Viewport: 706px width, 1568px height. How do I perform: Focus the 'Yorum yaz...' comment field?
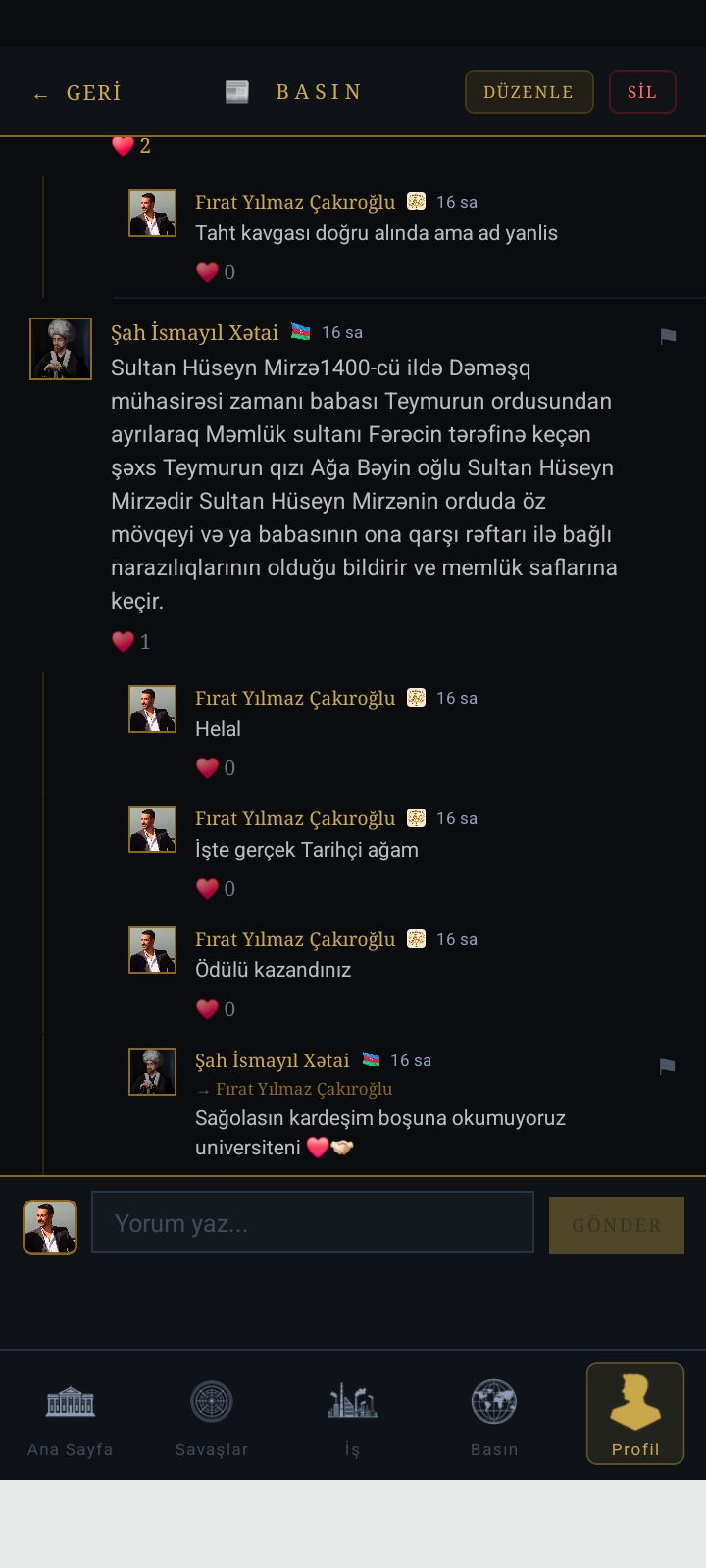click(x=313, y=1223)
